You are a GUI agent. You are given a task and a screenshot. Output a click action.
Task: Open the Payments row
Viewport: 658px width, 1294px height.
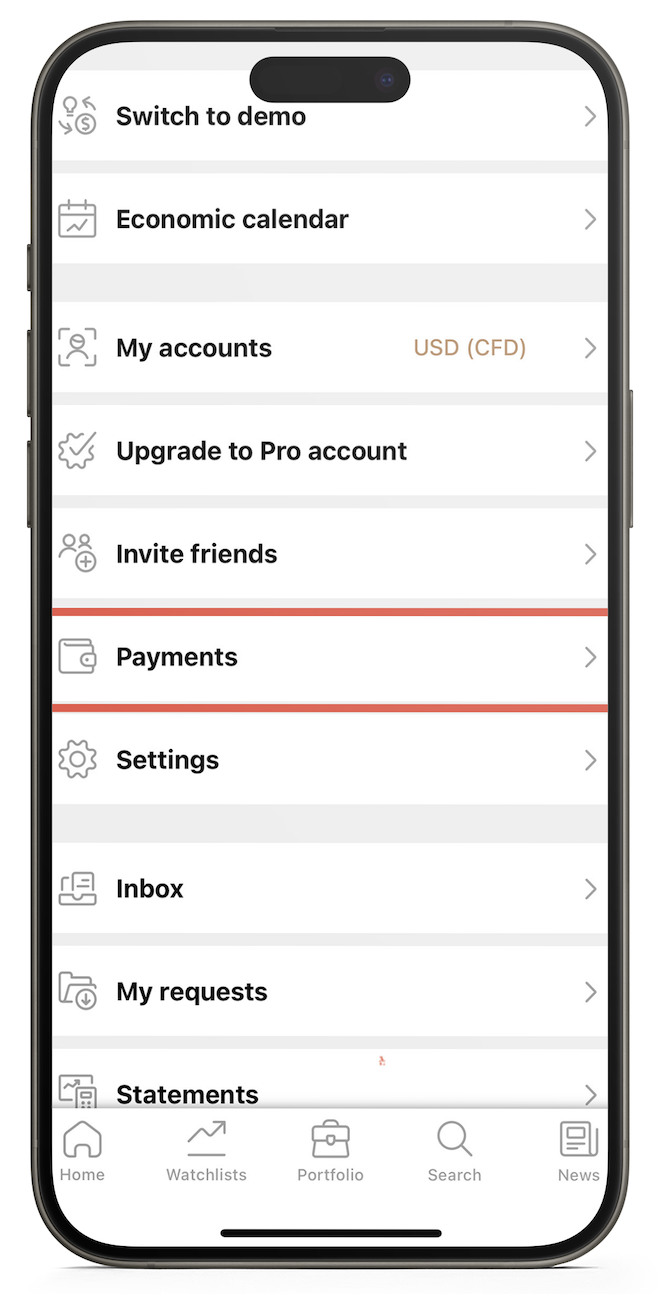(328, 657)
